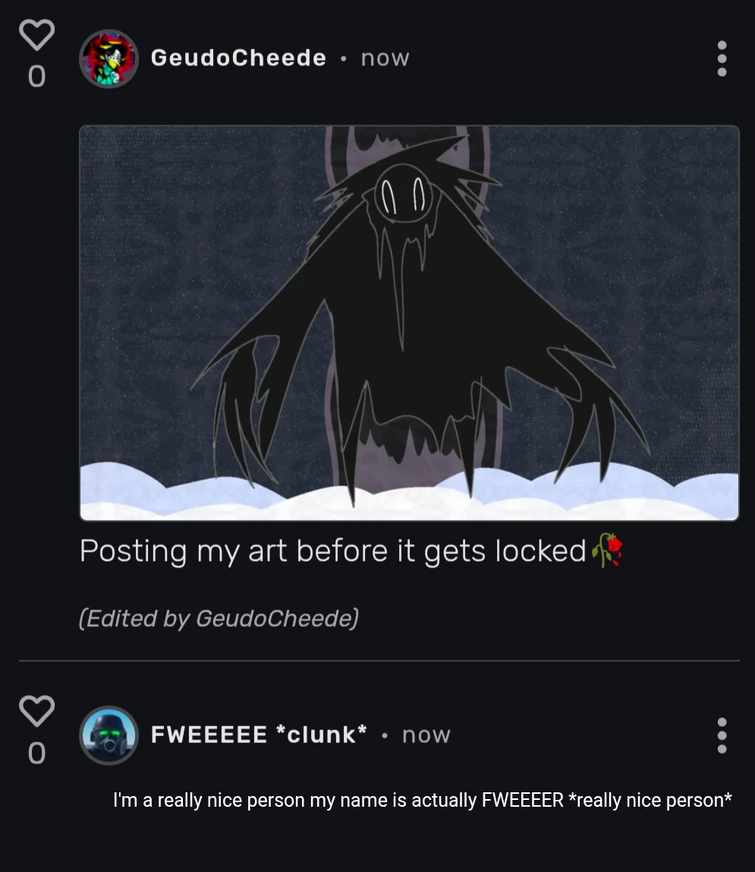Screen dimensions: 755x872
Task: Open overflow menu on FWEEEEE *clunk* comment
Action: tap(722, 735)
